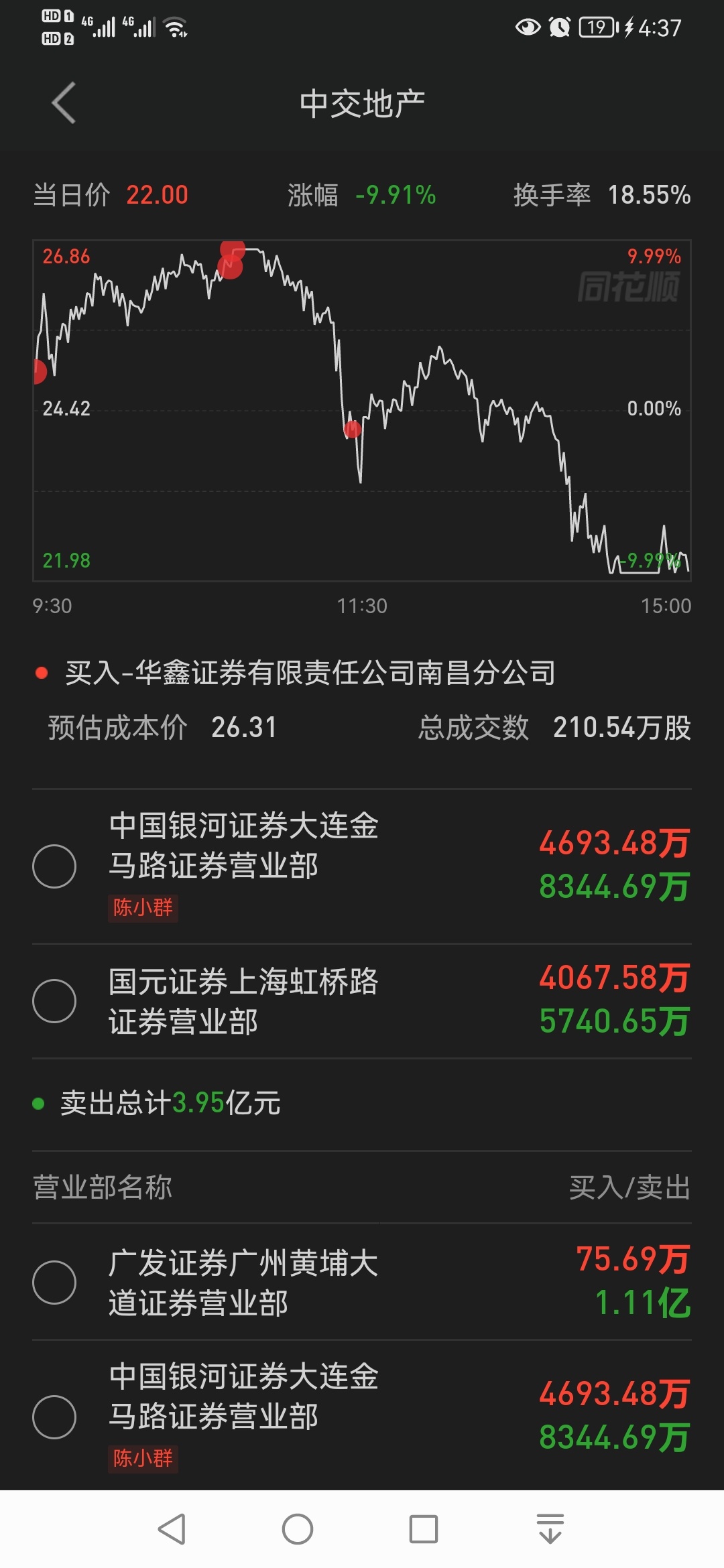Select the radio button for 广发证券广州黄埔大道证券营业部
This screenshot has height=1568, width=724.
tap(54, 1283)
